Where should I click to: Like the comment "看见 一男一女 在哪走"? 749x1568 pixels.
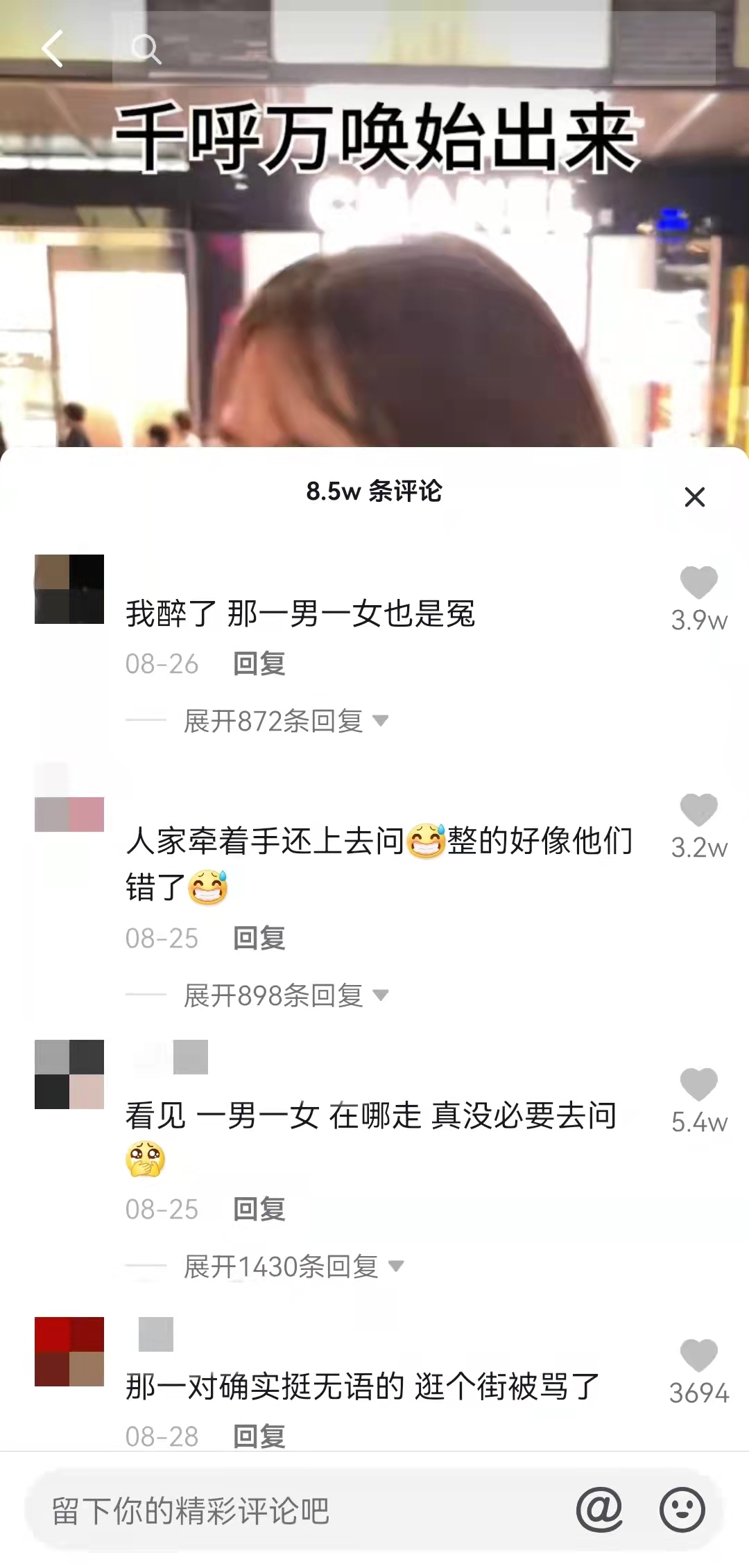pos(698,1084)
